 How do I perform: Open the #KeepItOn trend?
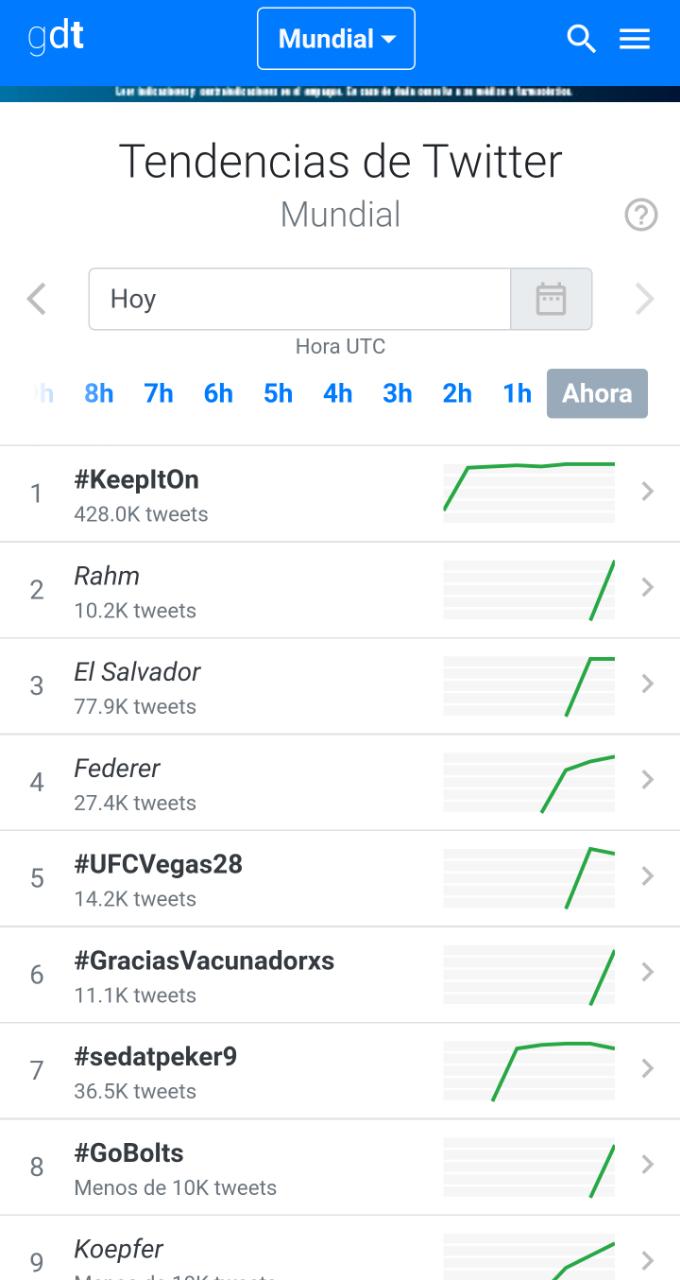(340, 494)
